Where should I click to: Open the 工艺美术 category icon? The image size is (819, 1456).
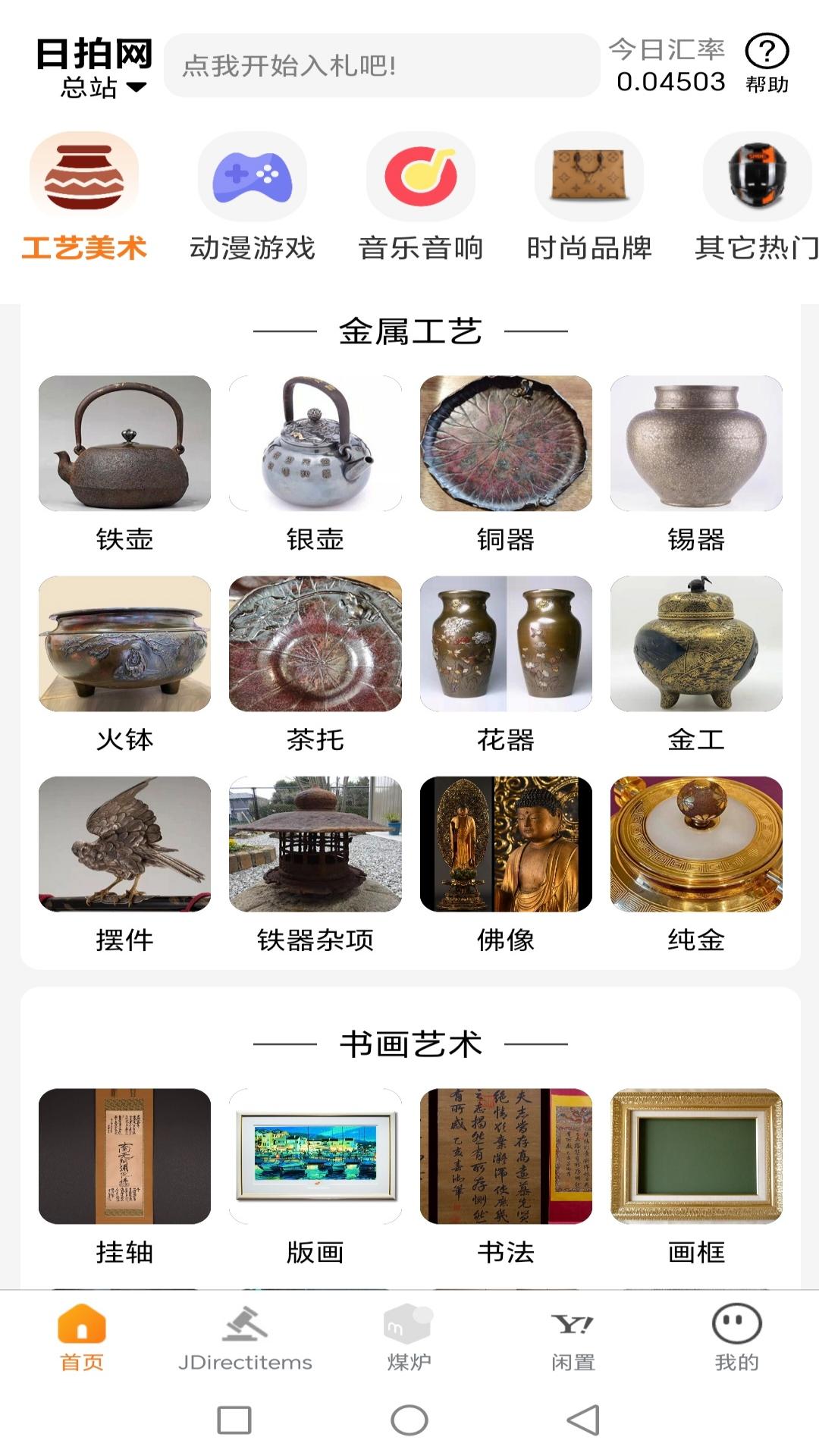pos(85,178)
